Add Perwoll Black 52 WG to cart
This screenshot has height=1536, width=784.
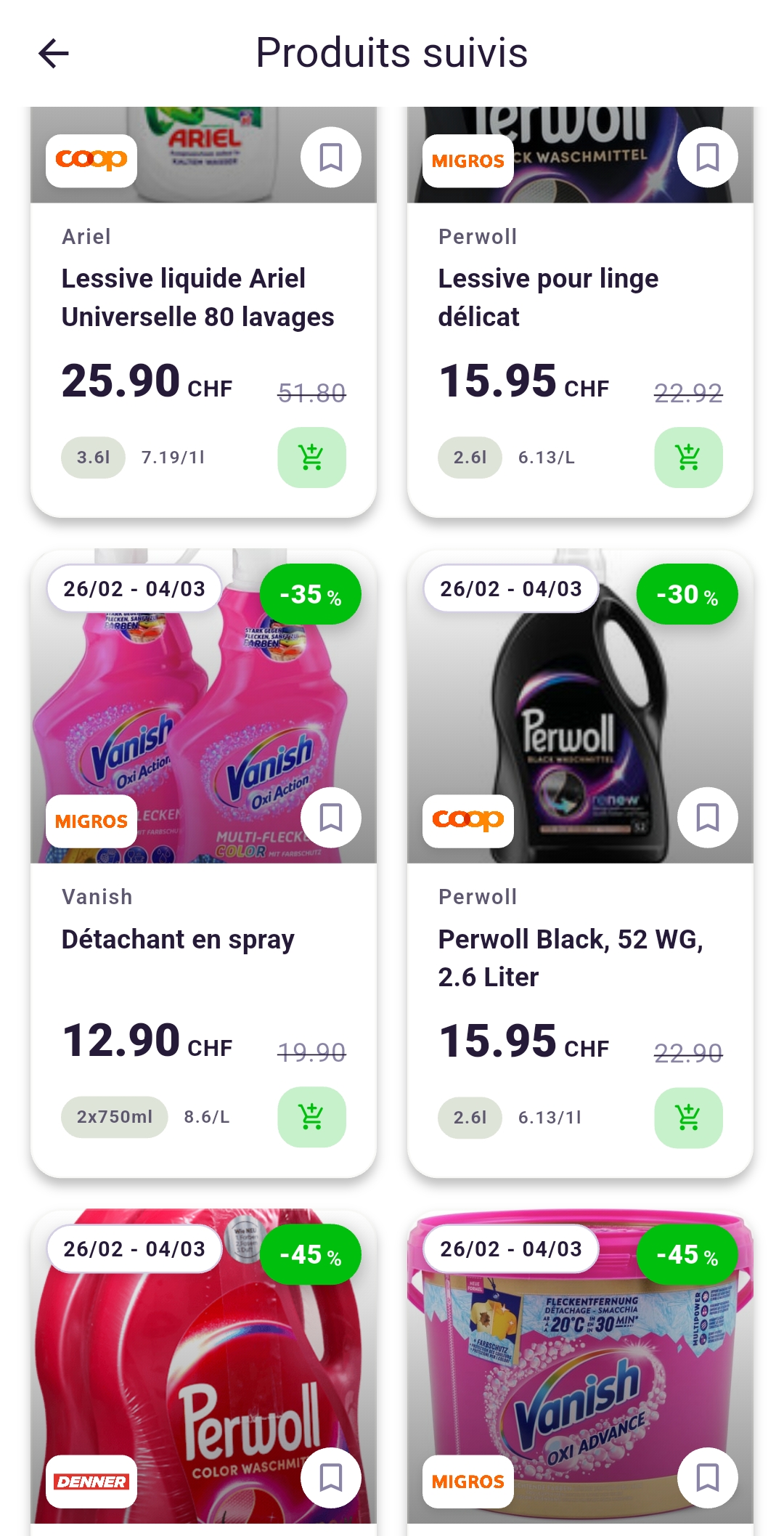pyautogui.click(x=687, y=1117)
